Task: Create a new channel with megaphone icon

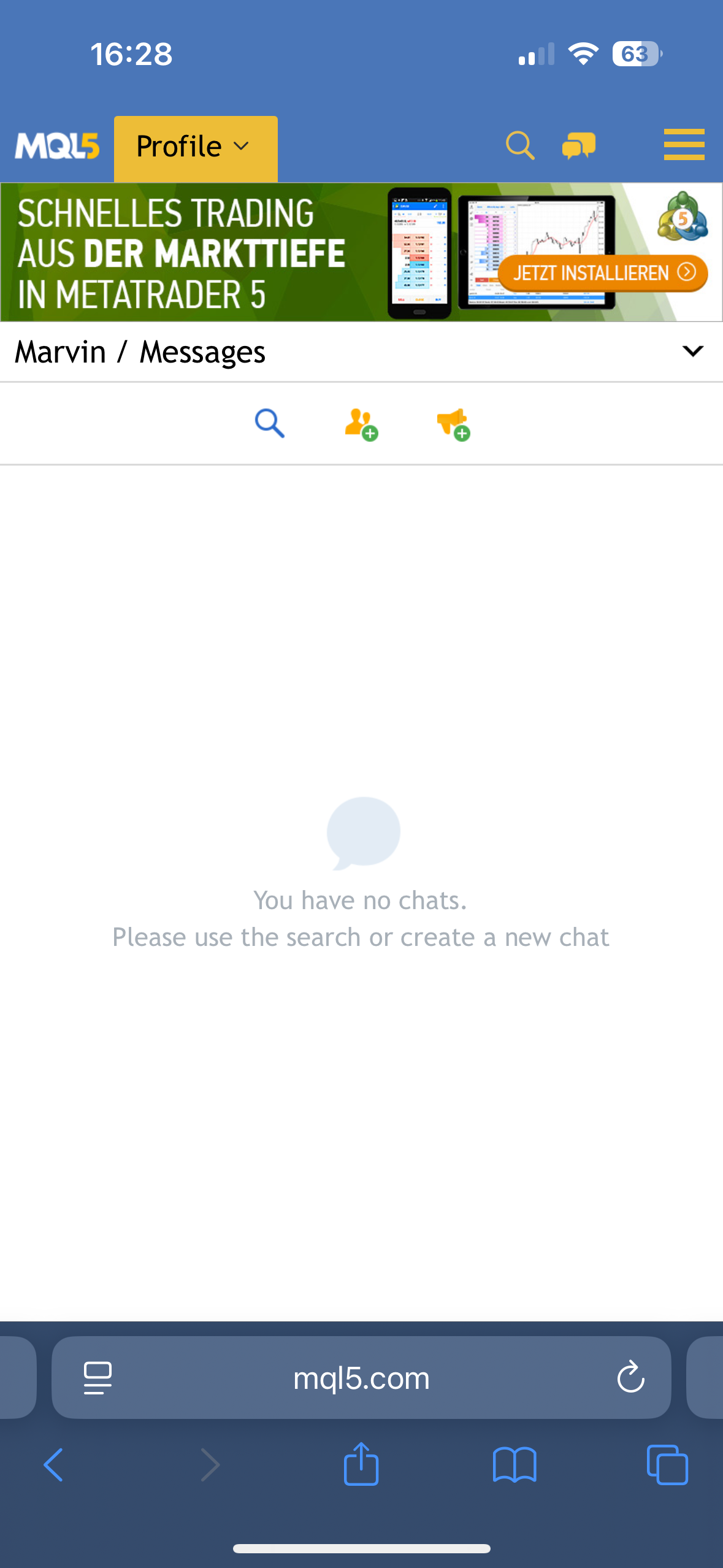Action: point(453,424)
